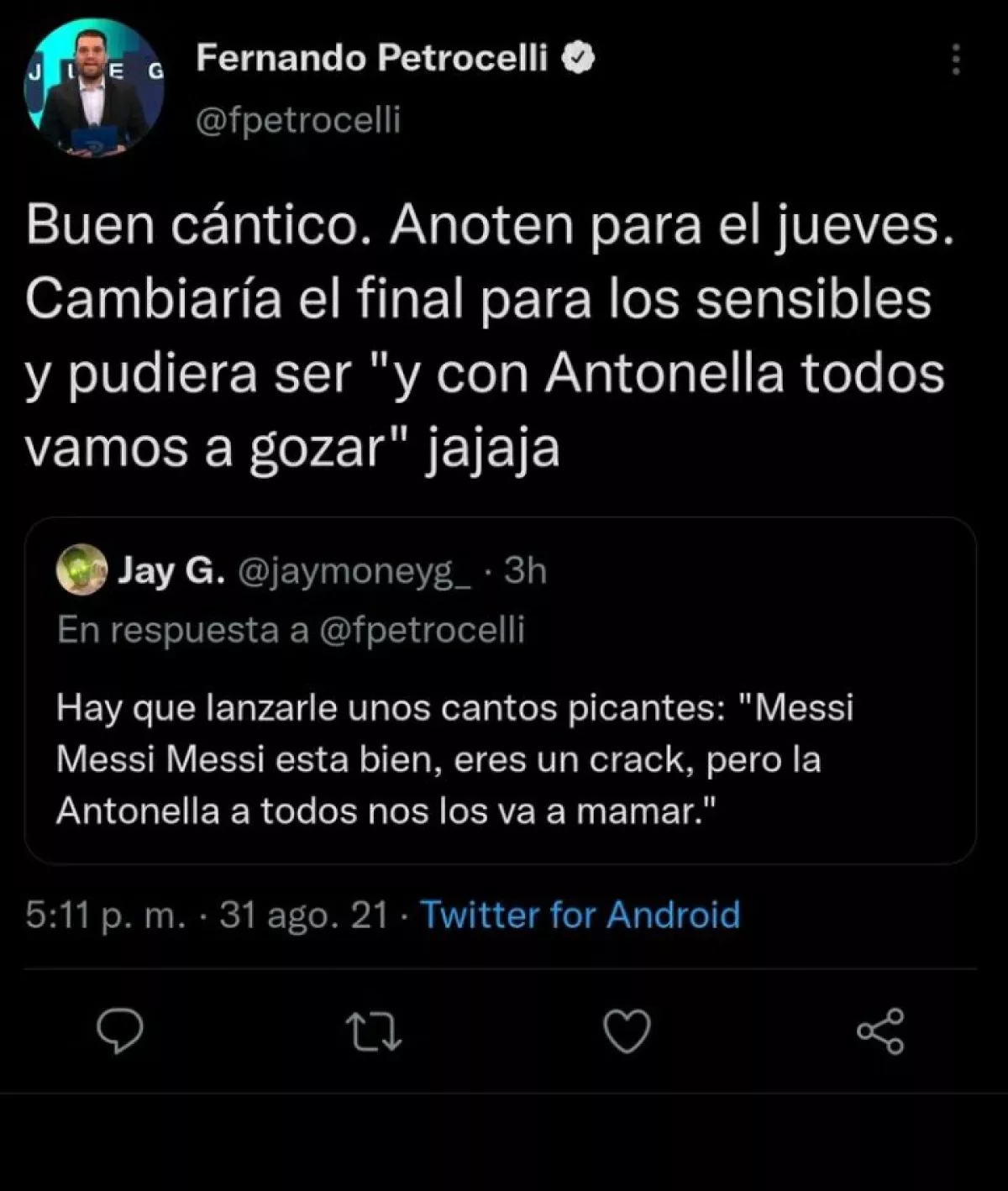This screenshot has width=1008, height=1191.
Task: Retweet Fernando Petrocelli's tweet
Action: pyautogui.click(x=375, y=1031)
